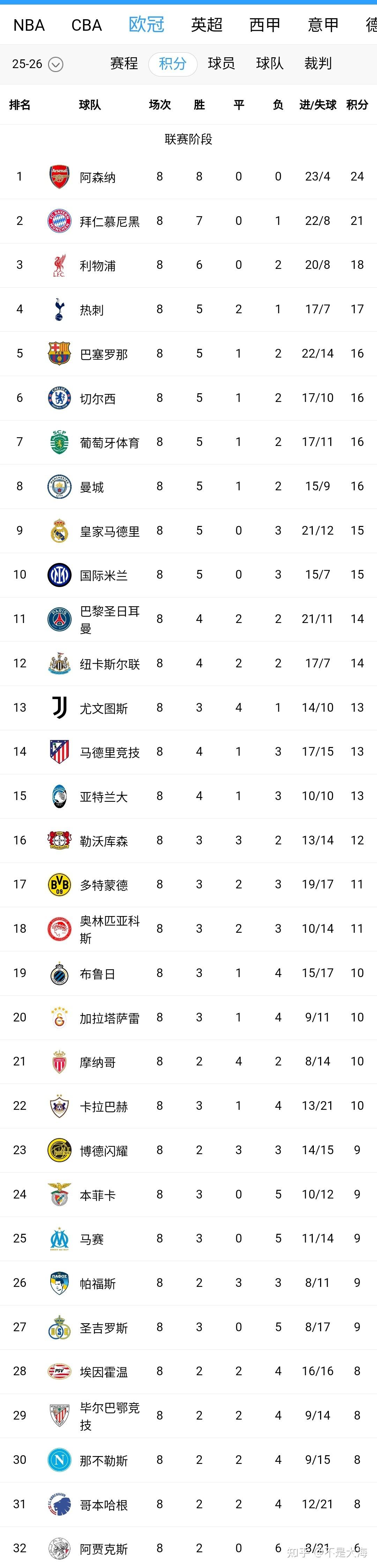Open the 英超 league tab

click(207, 25)
